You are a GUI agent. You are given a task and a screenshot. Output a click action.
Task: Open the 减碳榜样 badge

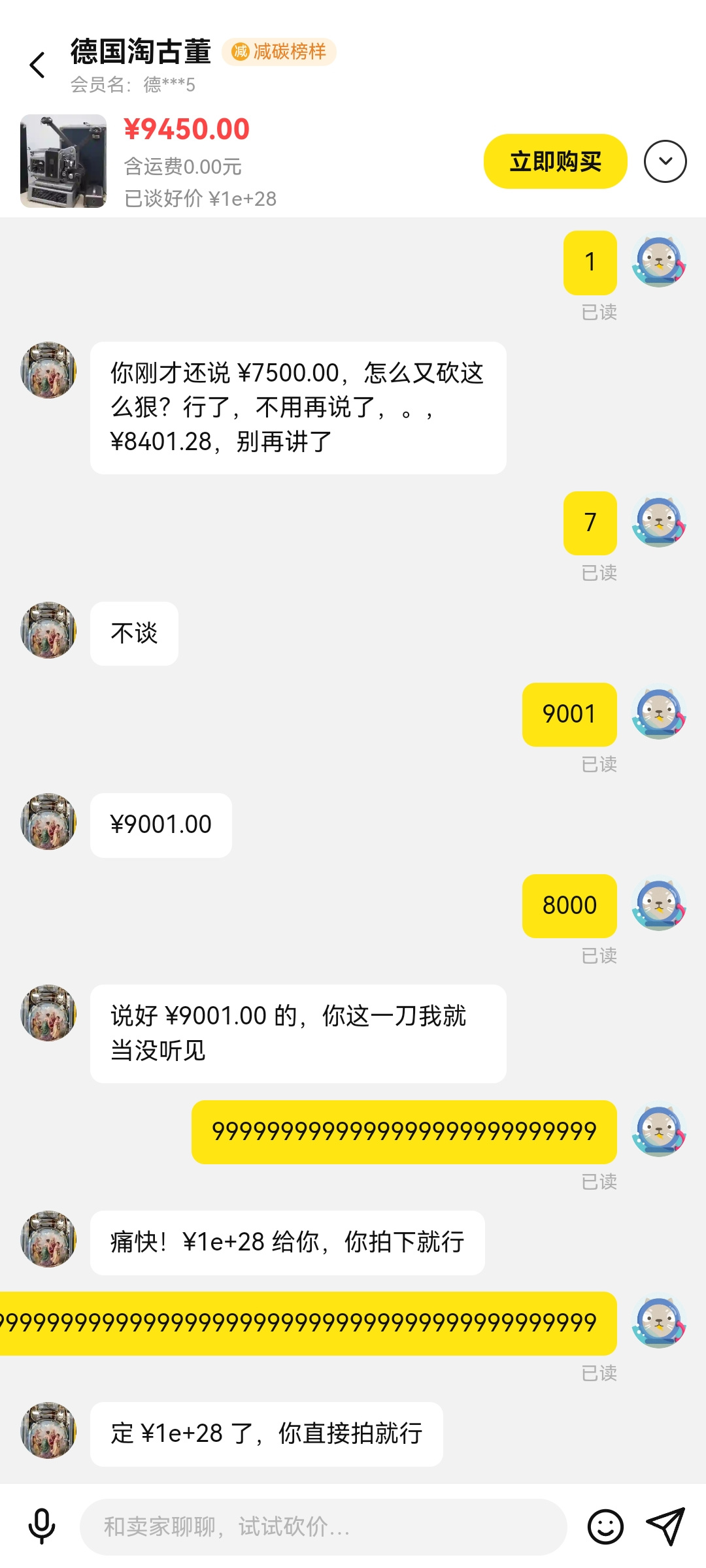(279, 52)
